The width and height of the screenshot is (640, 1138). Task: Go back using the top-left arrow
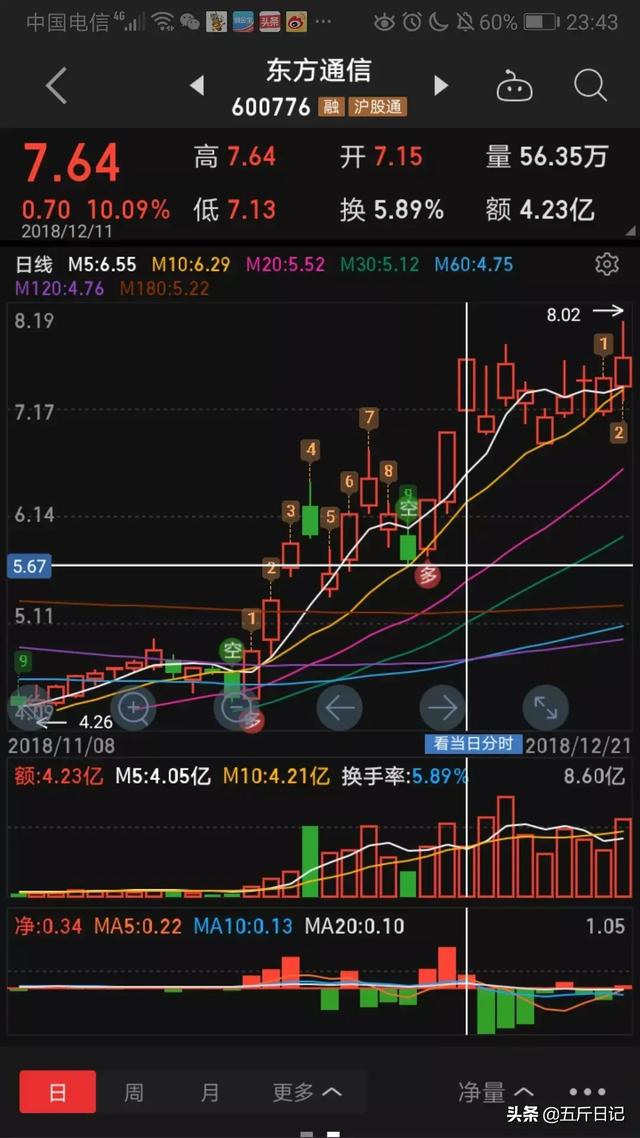pos(57,86)
